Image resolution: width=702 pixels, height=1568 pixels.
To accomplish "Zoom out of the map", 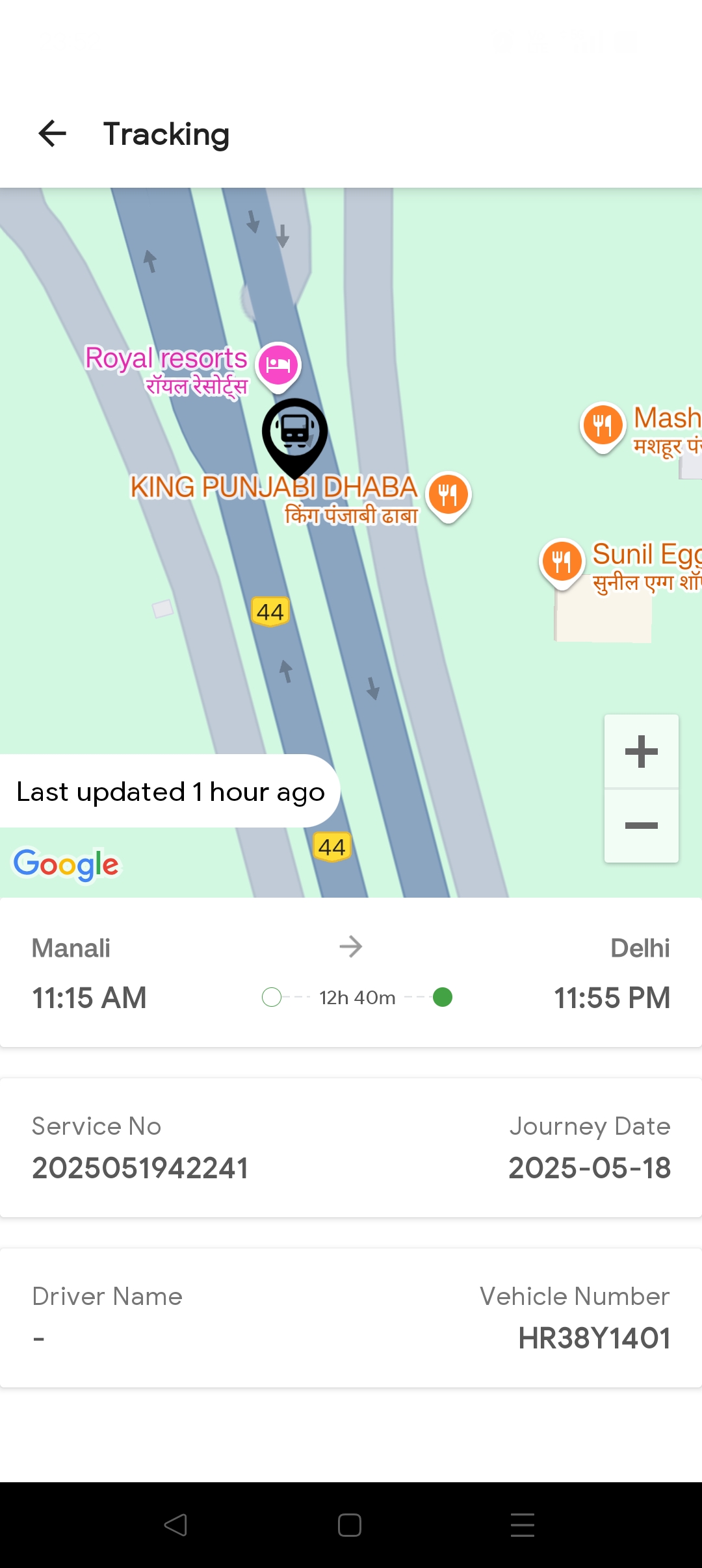I will coord(641,826).
